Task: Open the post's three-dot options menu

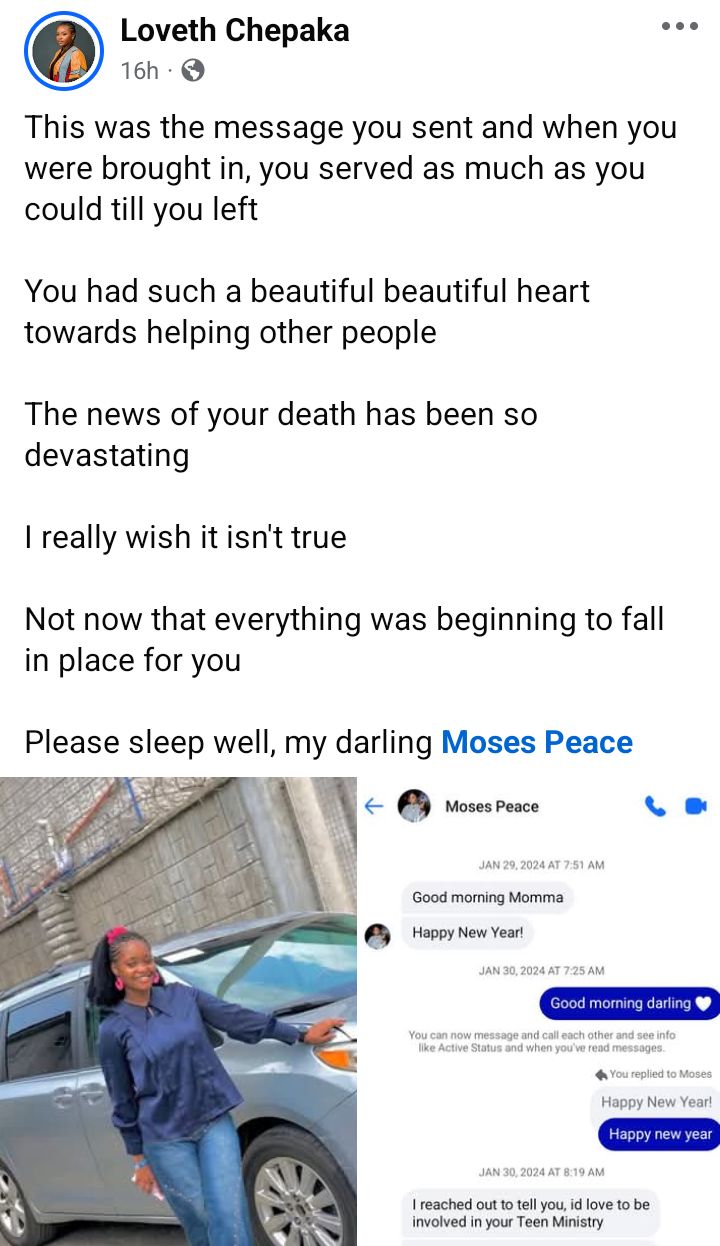Action: click(x=680, y=27)
